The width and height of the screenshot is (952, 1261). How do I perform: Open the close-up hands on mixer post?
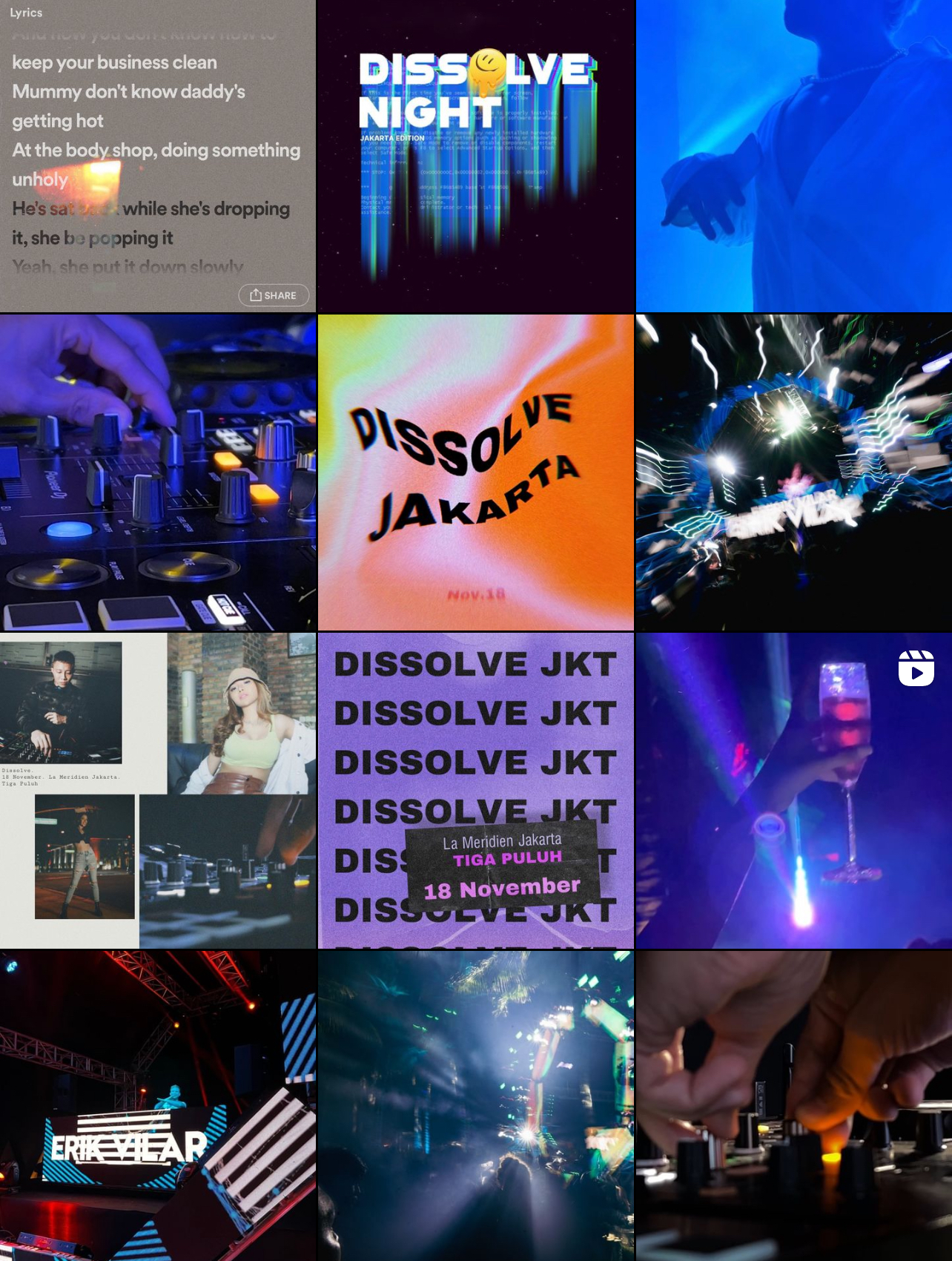[x=793, y=1105]
